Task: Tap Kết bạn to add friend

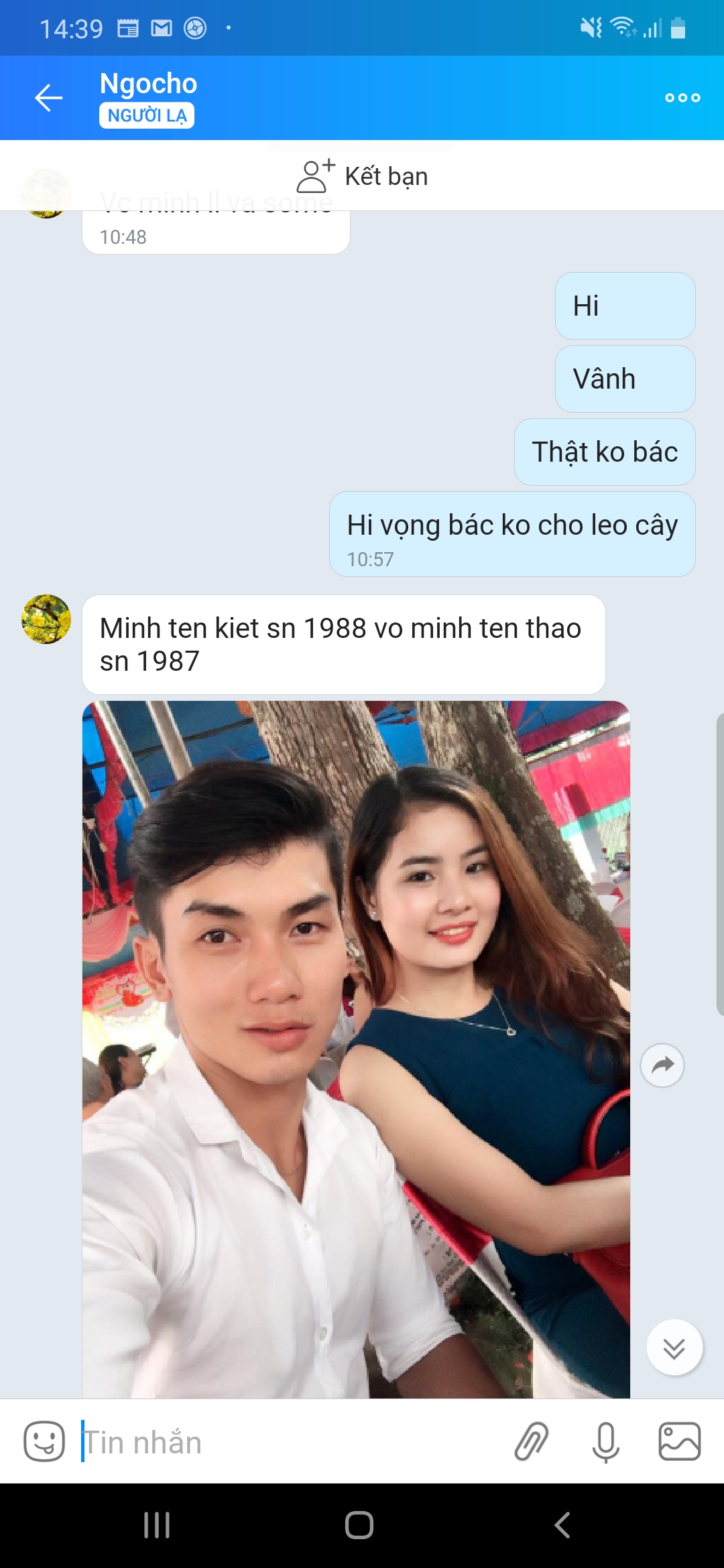Action: [362, 176]
